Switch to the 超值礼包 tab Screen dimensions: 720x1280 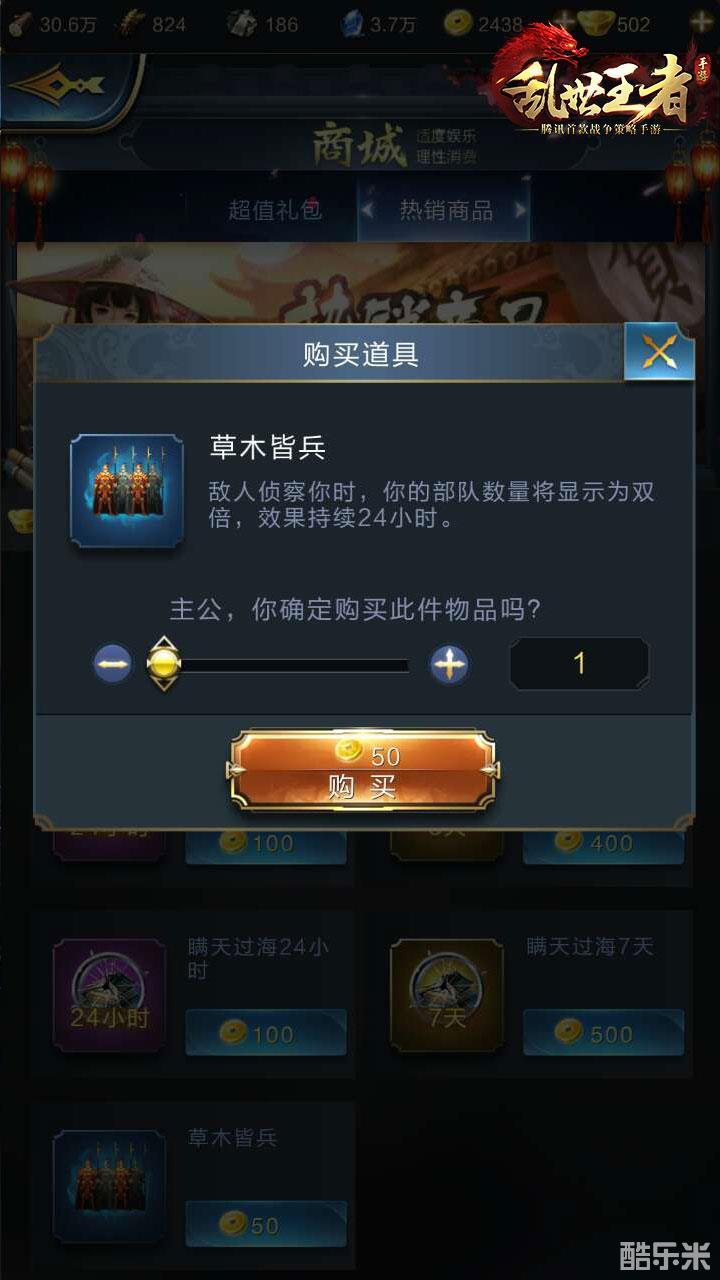pos(275,210)
